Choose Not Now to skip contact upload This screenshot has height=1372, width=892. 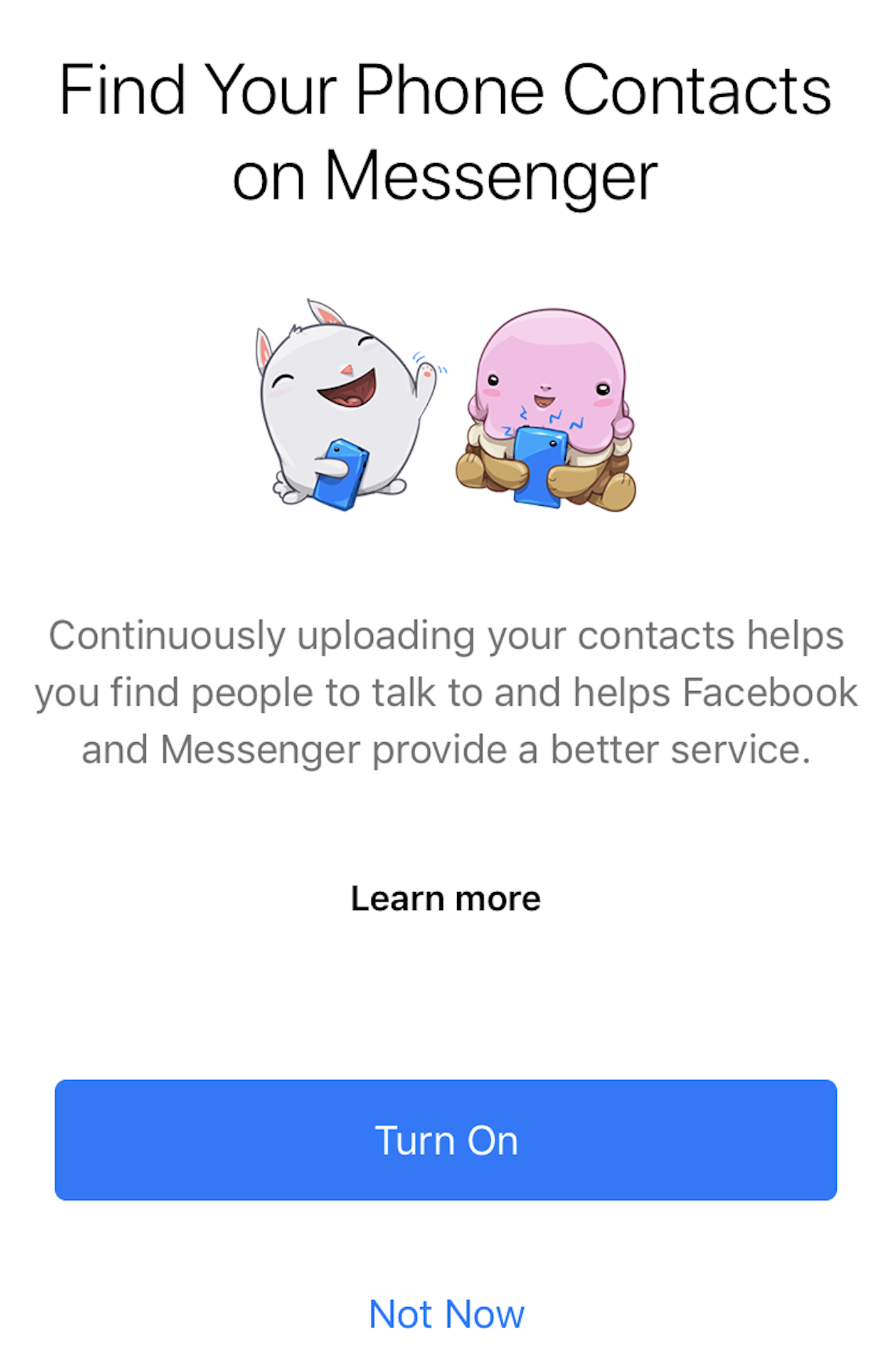point(446,1314)
